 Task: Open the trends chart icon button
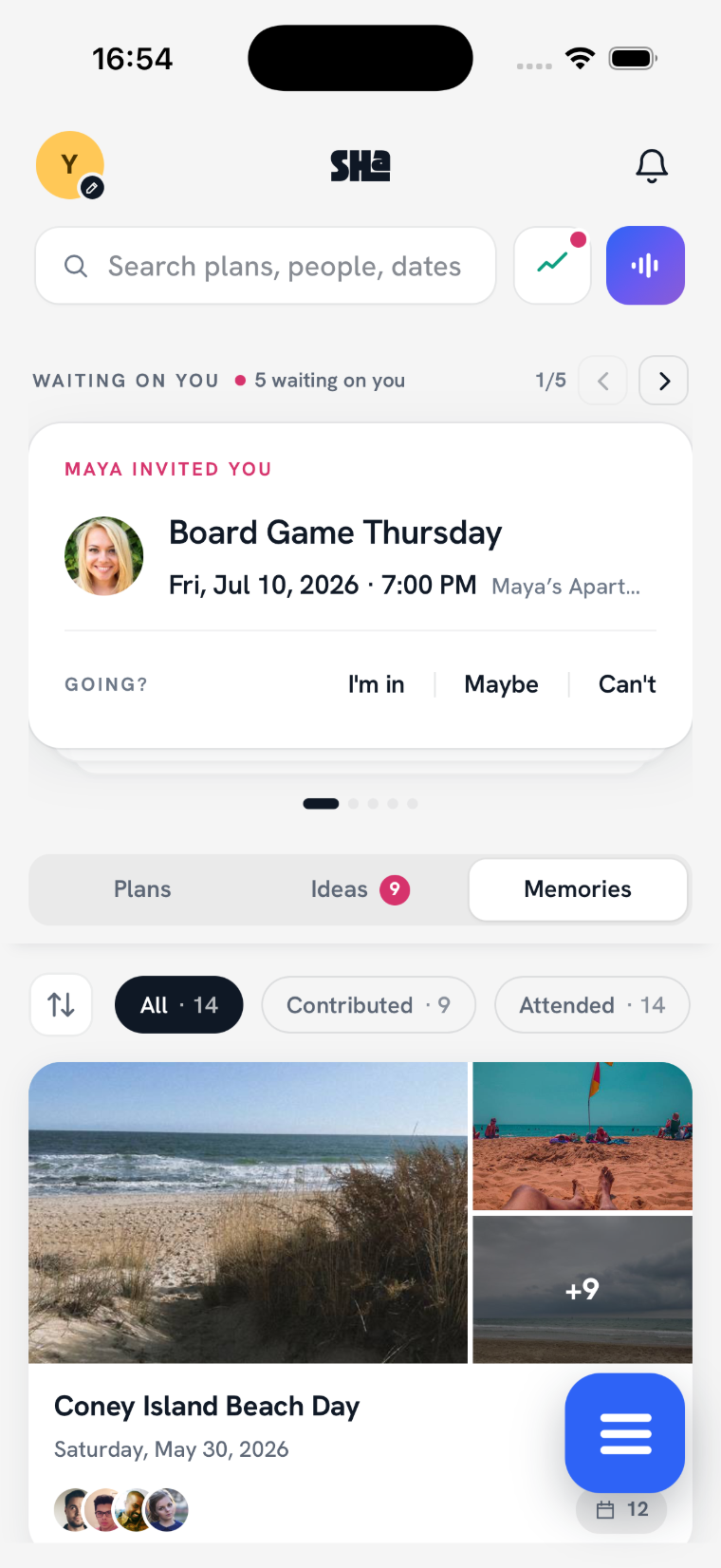pos(552,266)
